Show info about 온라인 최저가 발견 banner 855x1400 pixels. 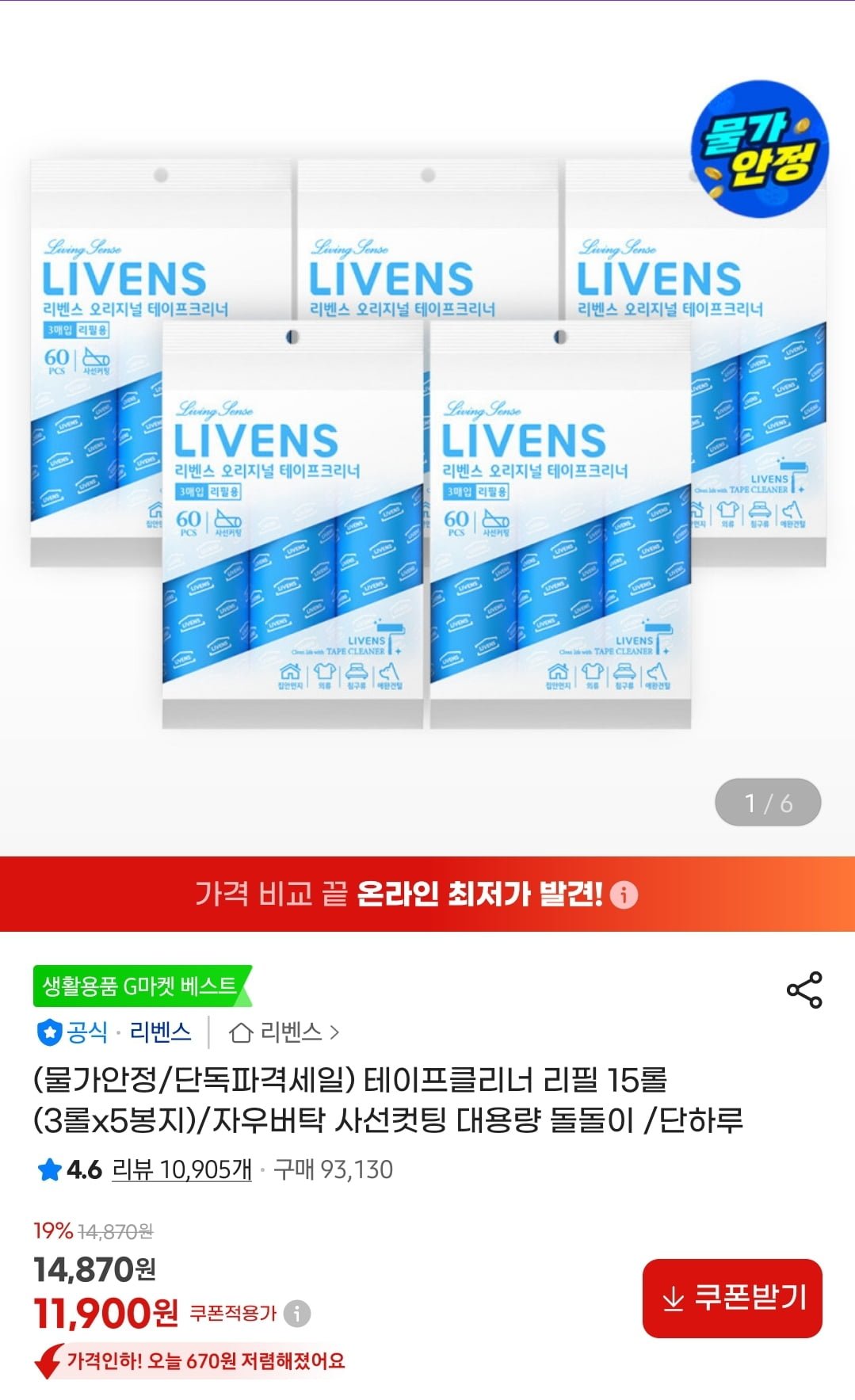click(x=624, y=895)
